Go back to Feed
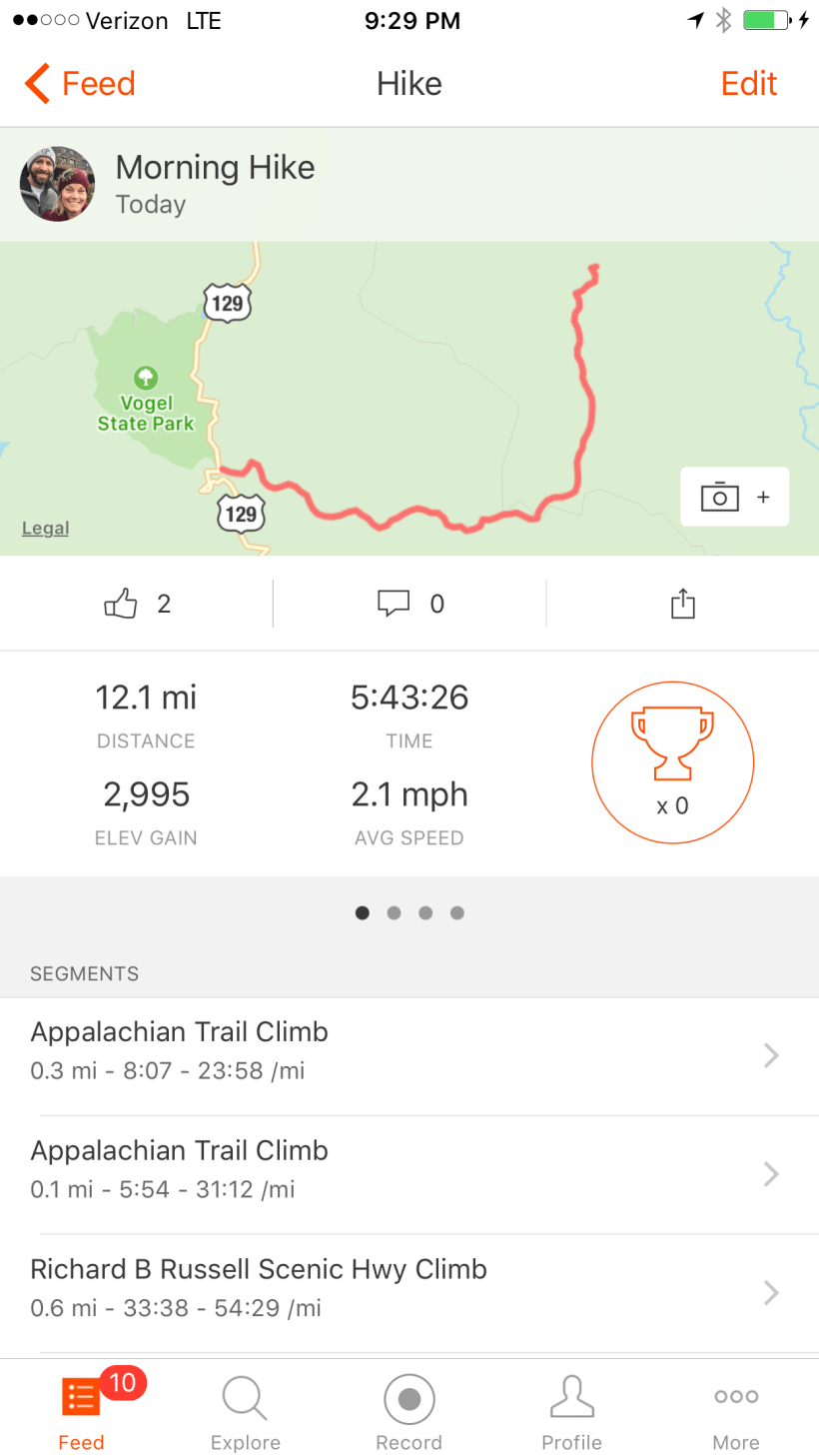Image resolution: width=819 pixels, height=1456 pixels. pos(80,84)
